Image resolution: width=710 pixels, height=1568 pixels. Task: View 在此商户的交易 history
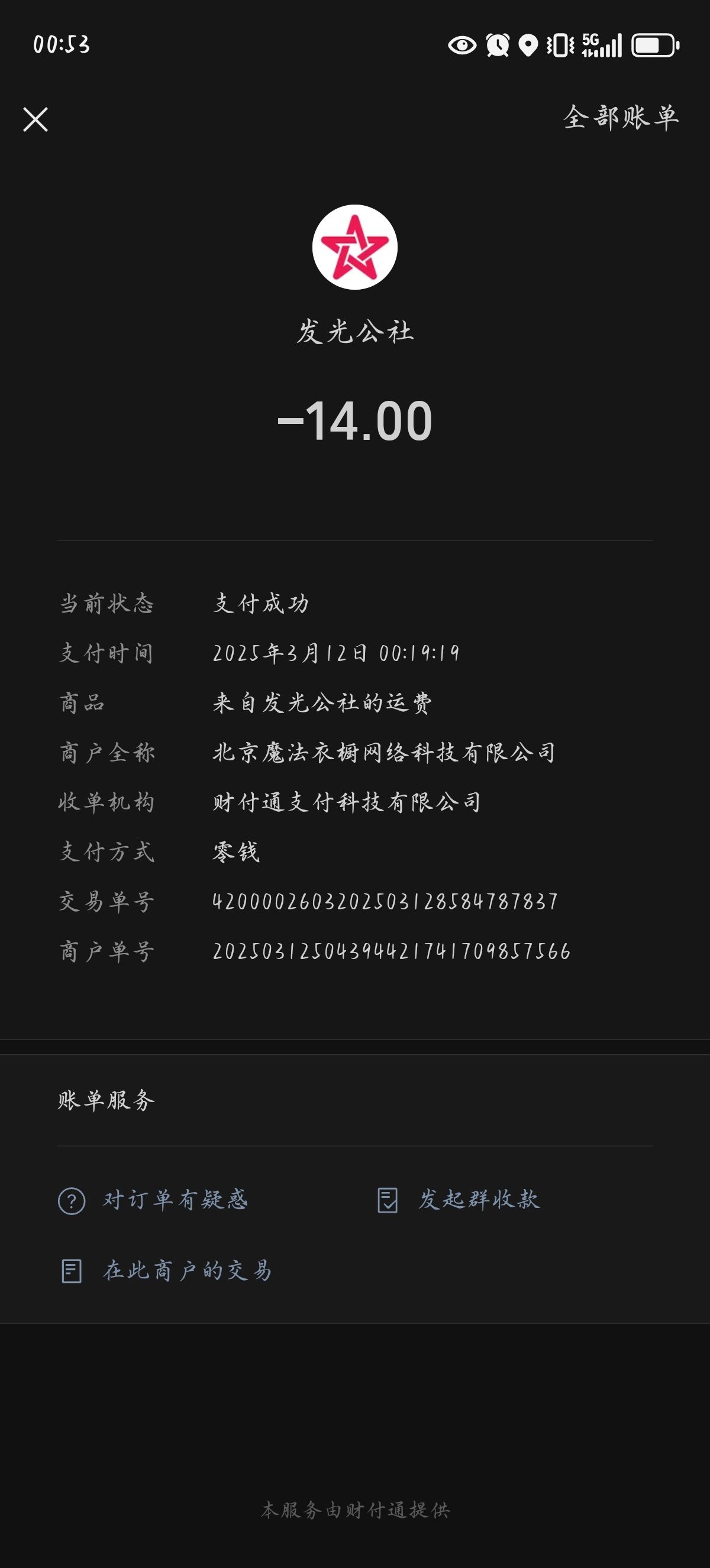click(166, 1271)
